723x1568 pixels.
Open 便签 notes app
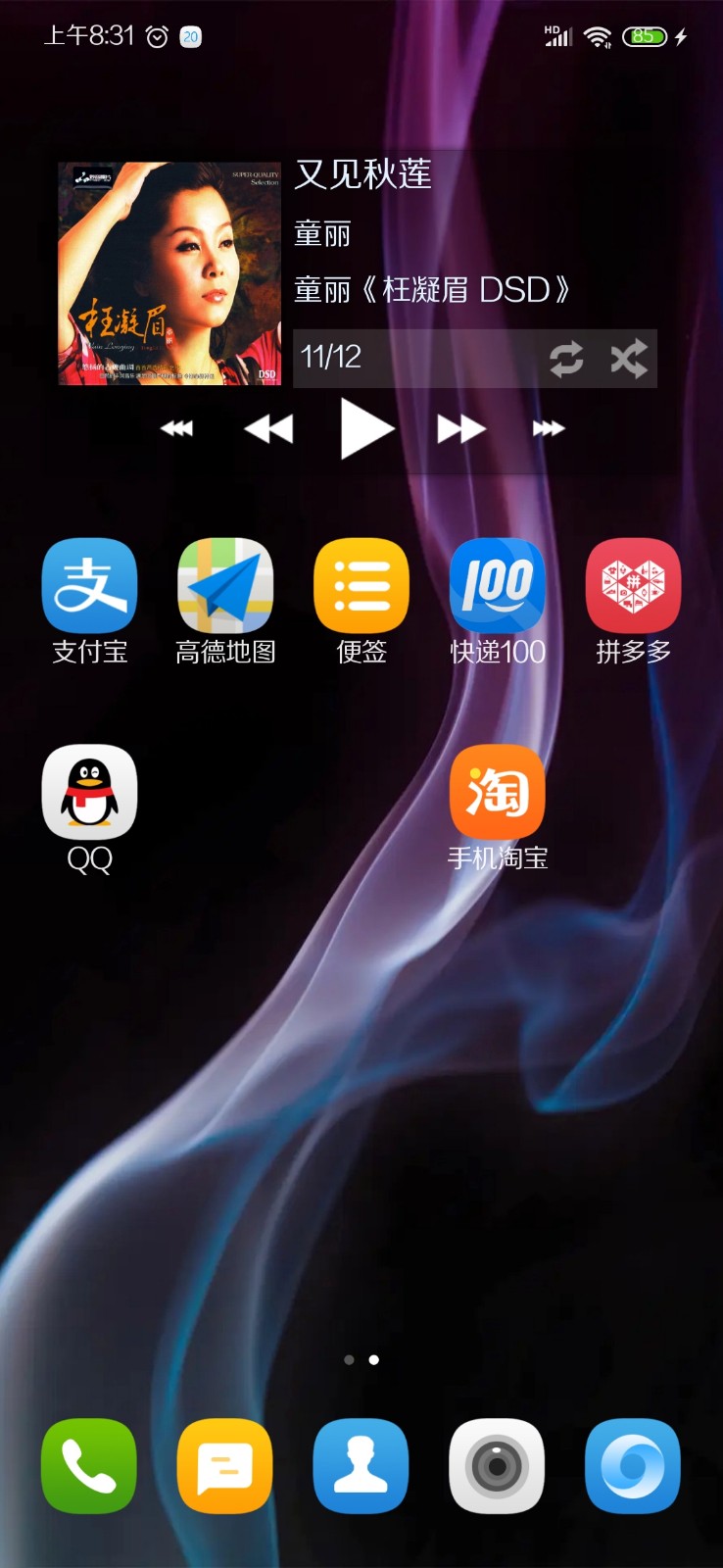point(361,585)
